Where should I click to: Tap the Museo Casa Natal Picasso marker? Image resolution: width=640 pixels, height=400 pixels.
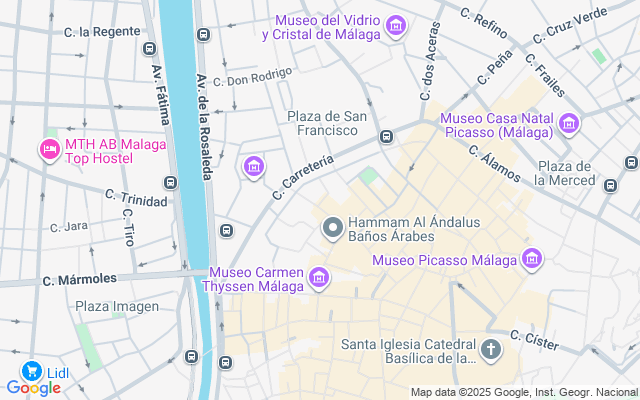569,125
